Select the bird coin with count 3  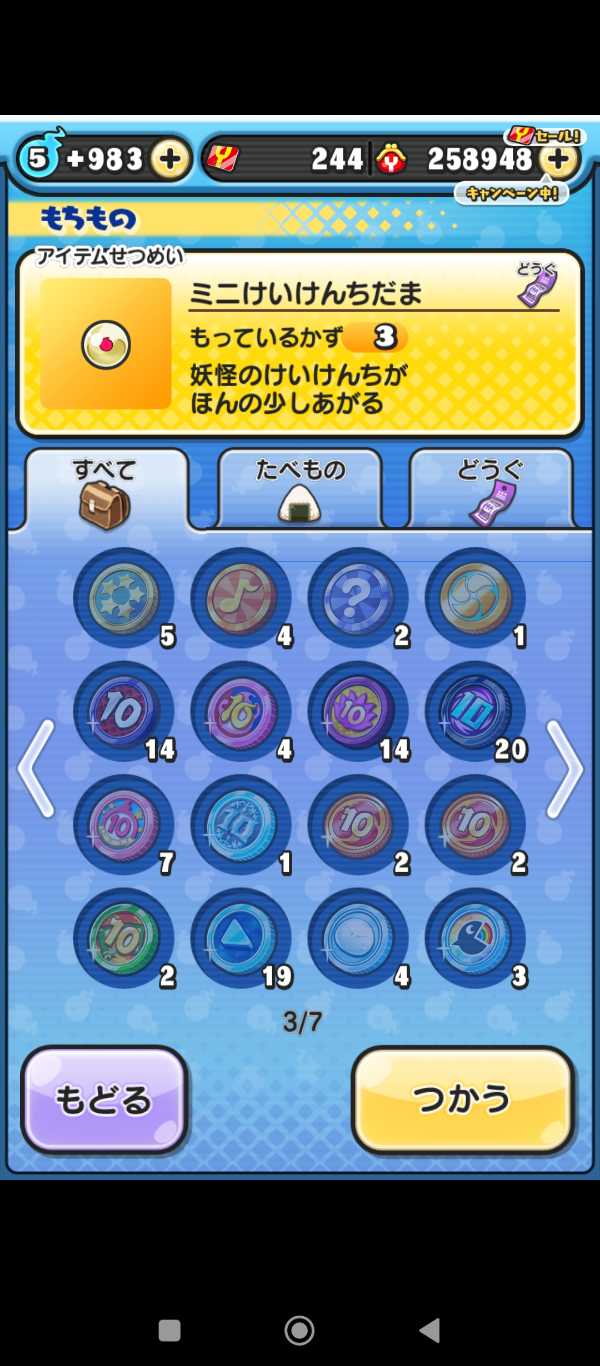[x=475, y=938]
